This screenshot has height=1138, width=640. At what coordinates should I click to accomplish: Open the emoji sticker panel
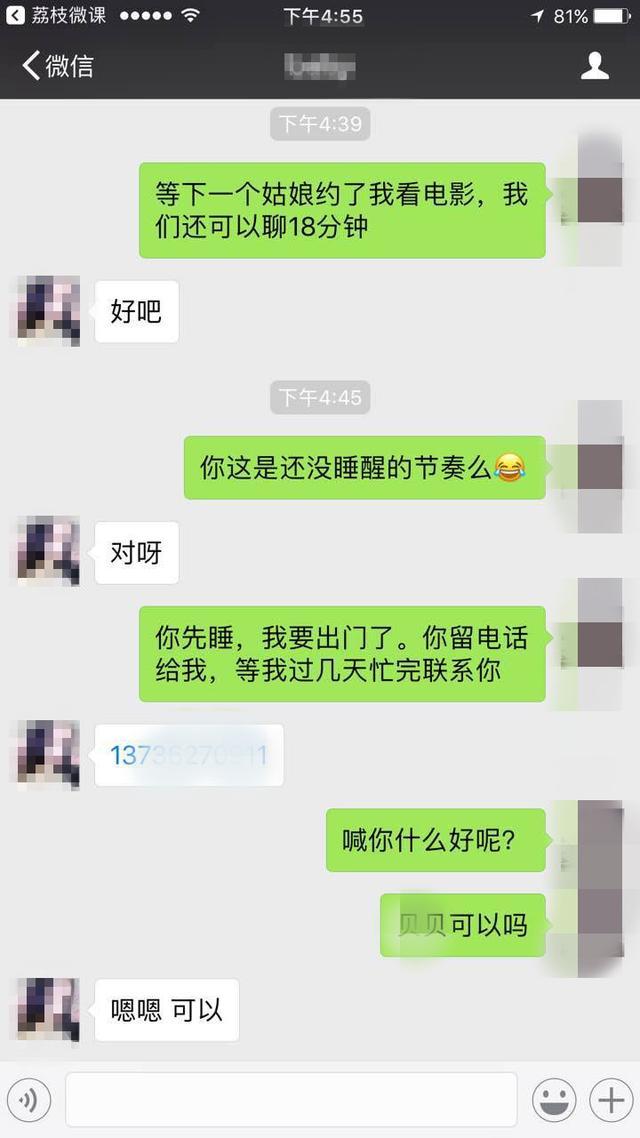pos(553,1100)
